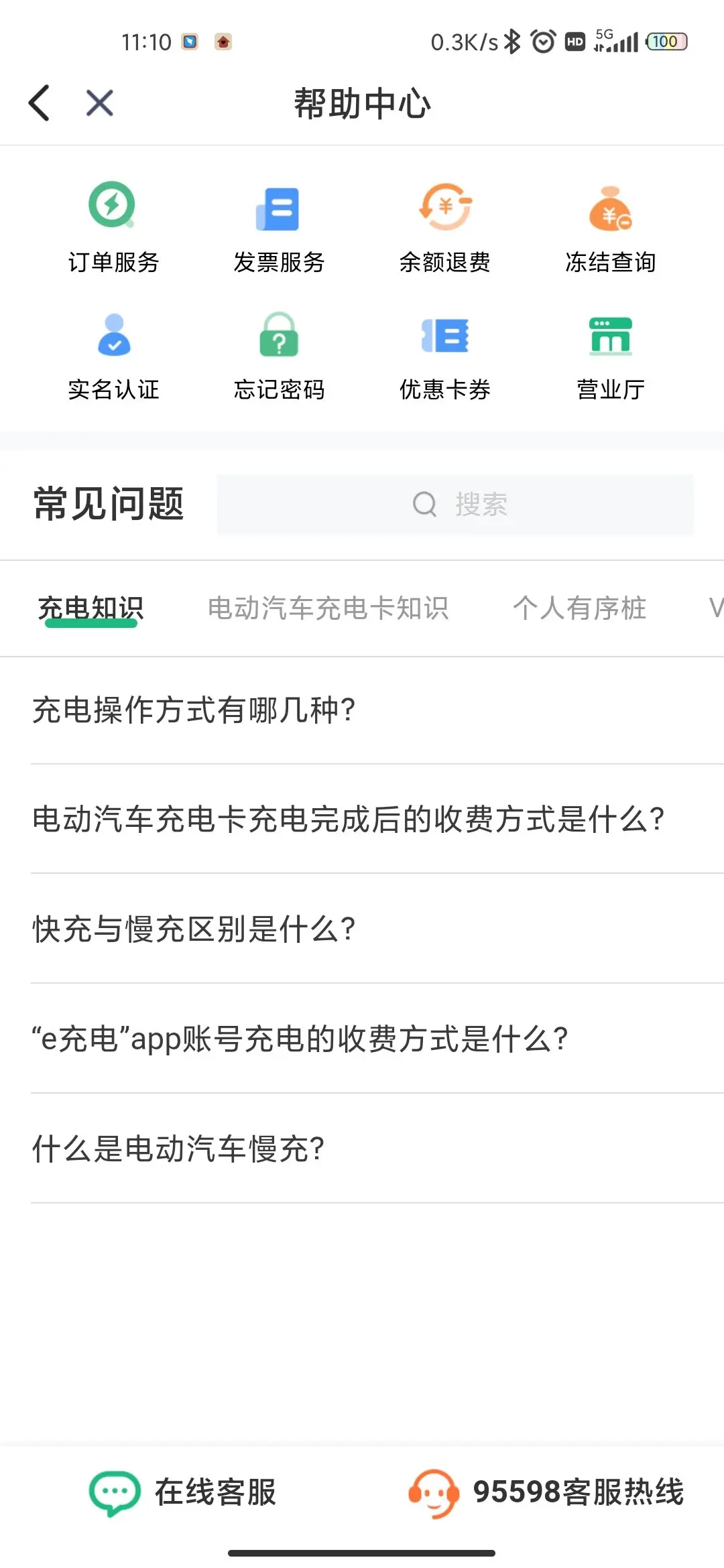Image resolution: width=724 pixels, height=1568 pixels.
Task: Switch to the 个人有序桩 tab
Action: point(579,608)
